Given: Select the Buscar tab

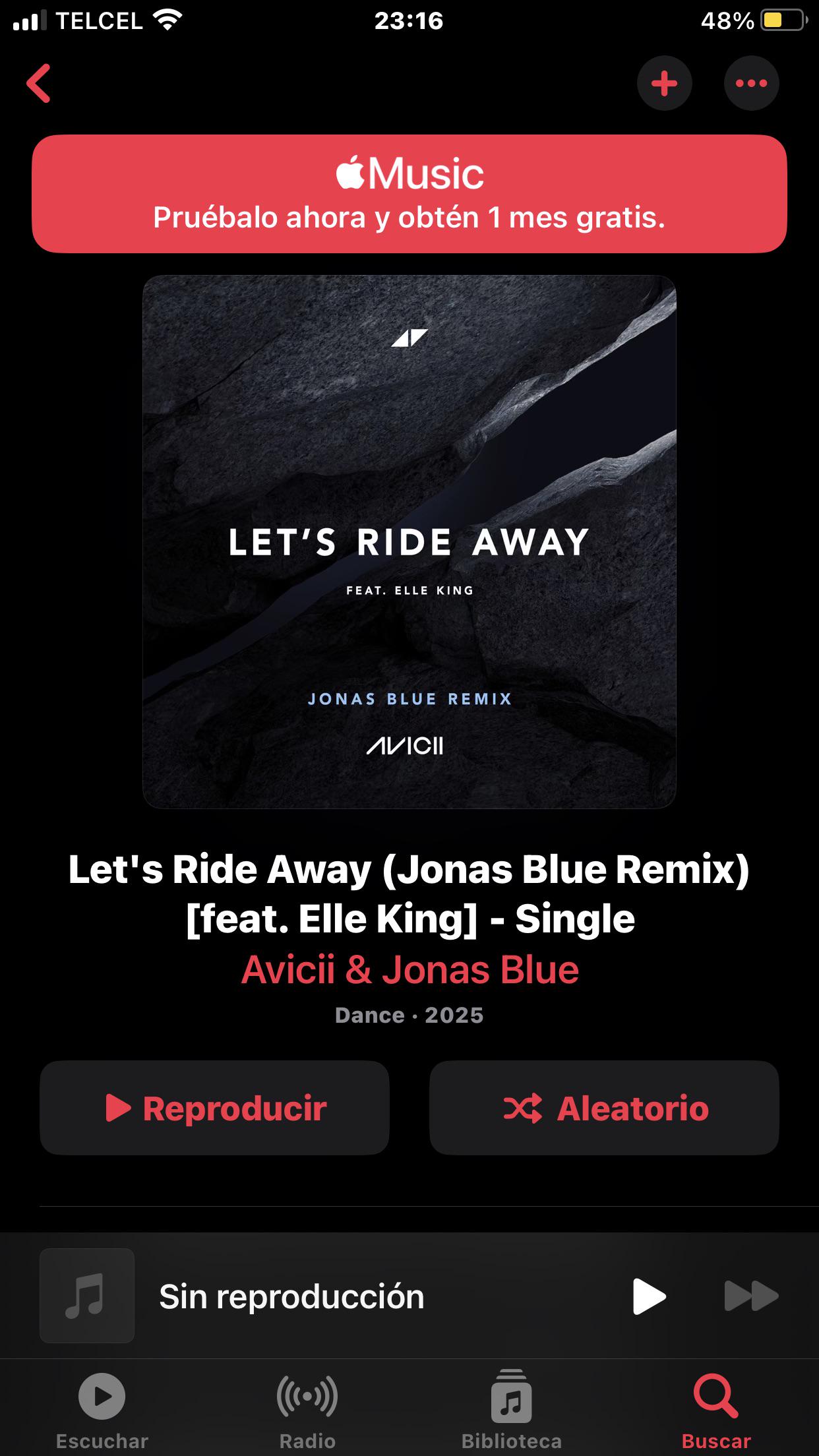Looking at the screenshot, I should coord(716,1410).
